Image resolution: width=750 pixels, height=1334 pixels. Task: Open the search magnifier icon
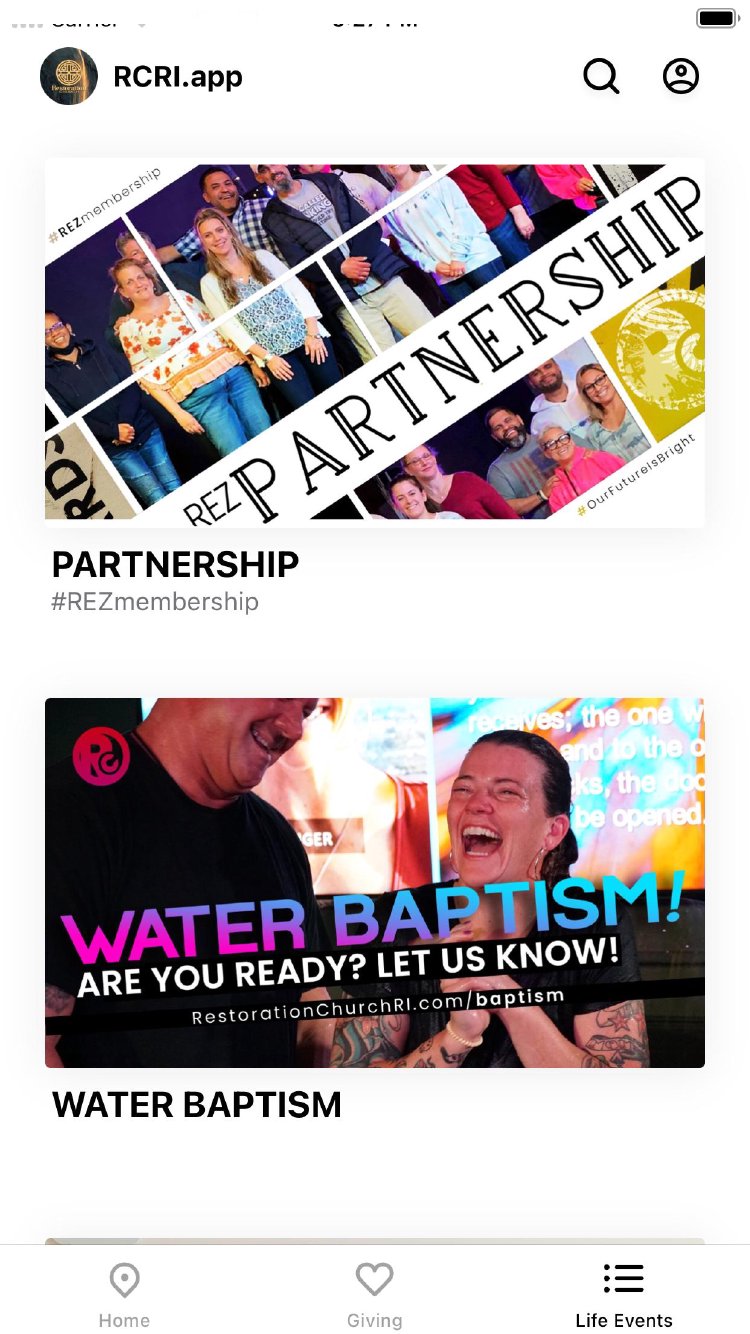click(x=601, y=77)
